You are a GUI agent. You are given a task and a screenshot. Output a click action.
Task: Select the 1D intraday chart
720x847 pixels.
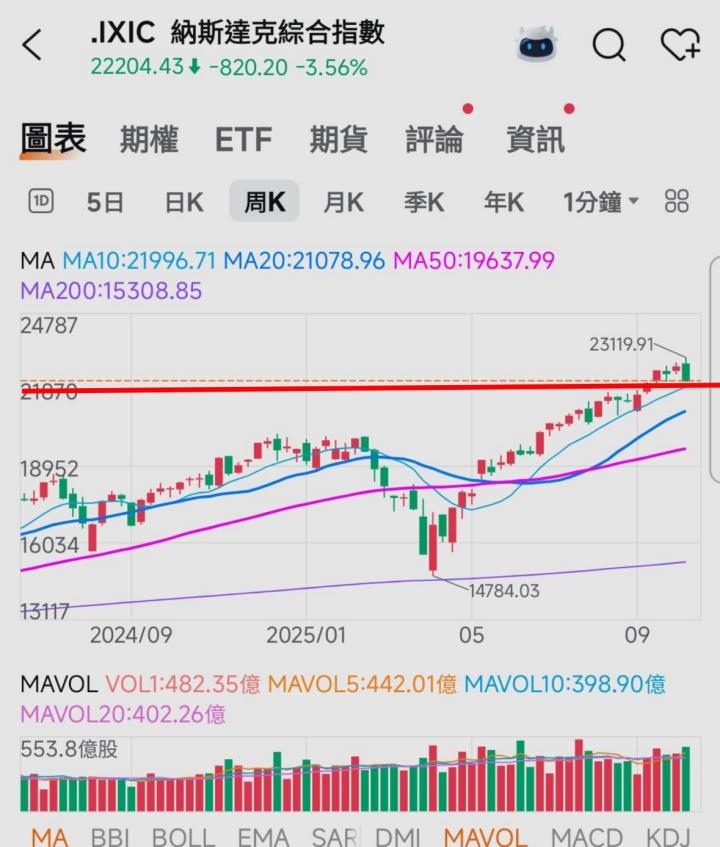click(41, 202)
